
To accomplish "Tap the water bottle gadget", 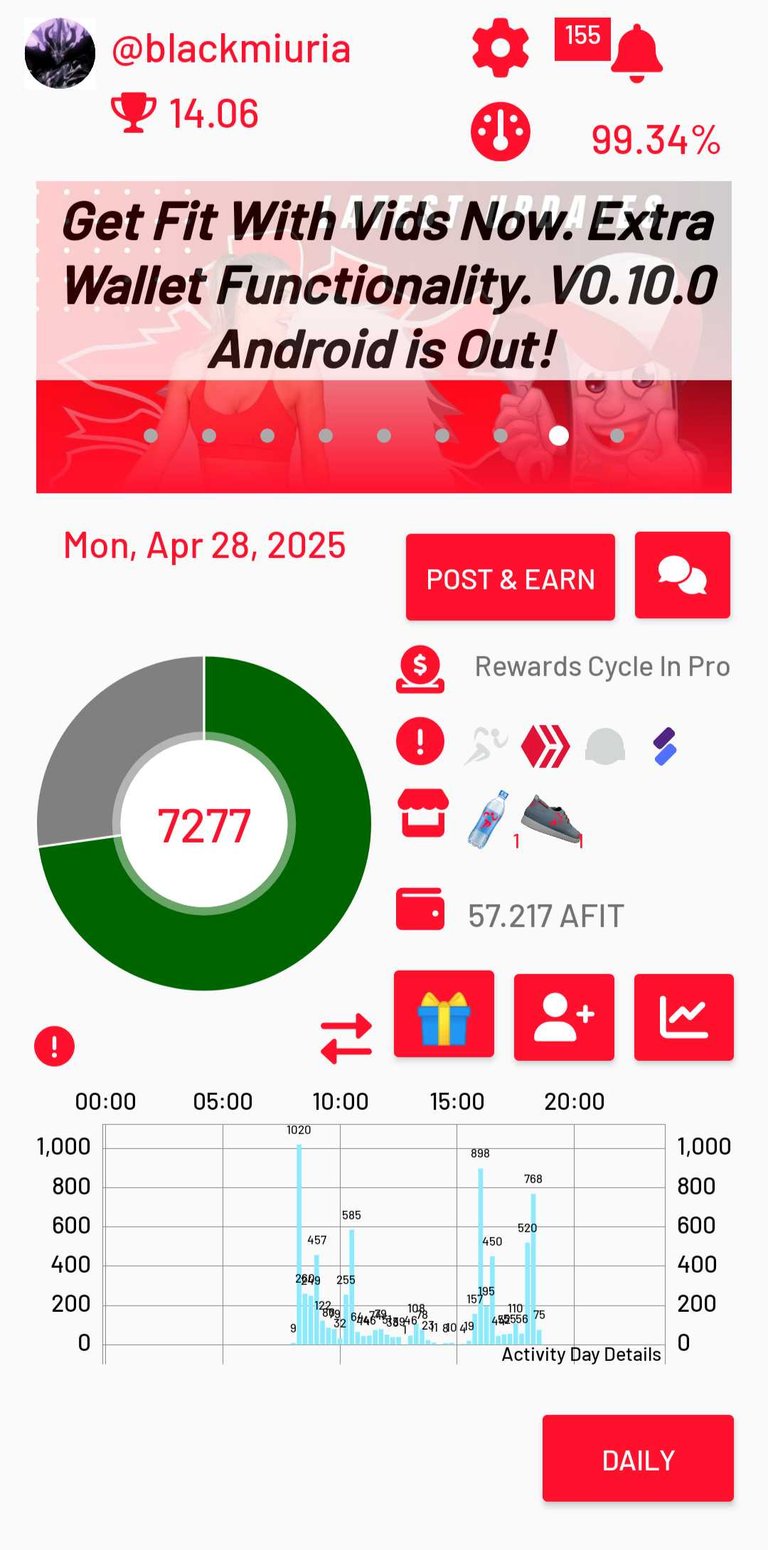I will tap(488, 818).
